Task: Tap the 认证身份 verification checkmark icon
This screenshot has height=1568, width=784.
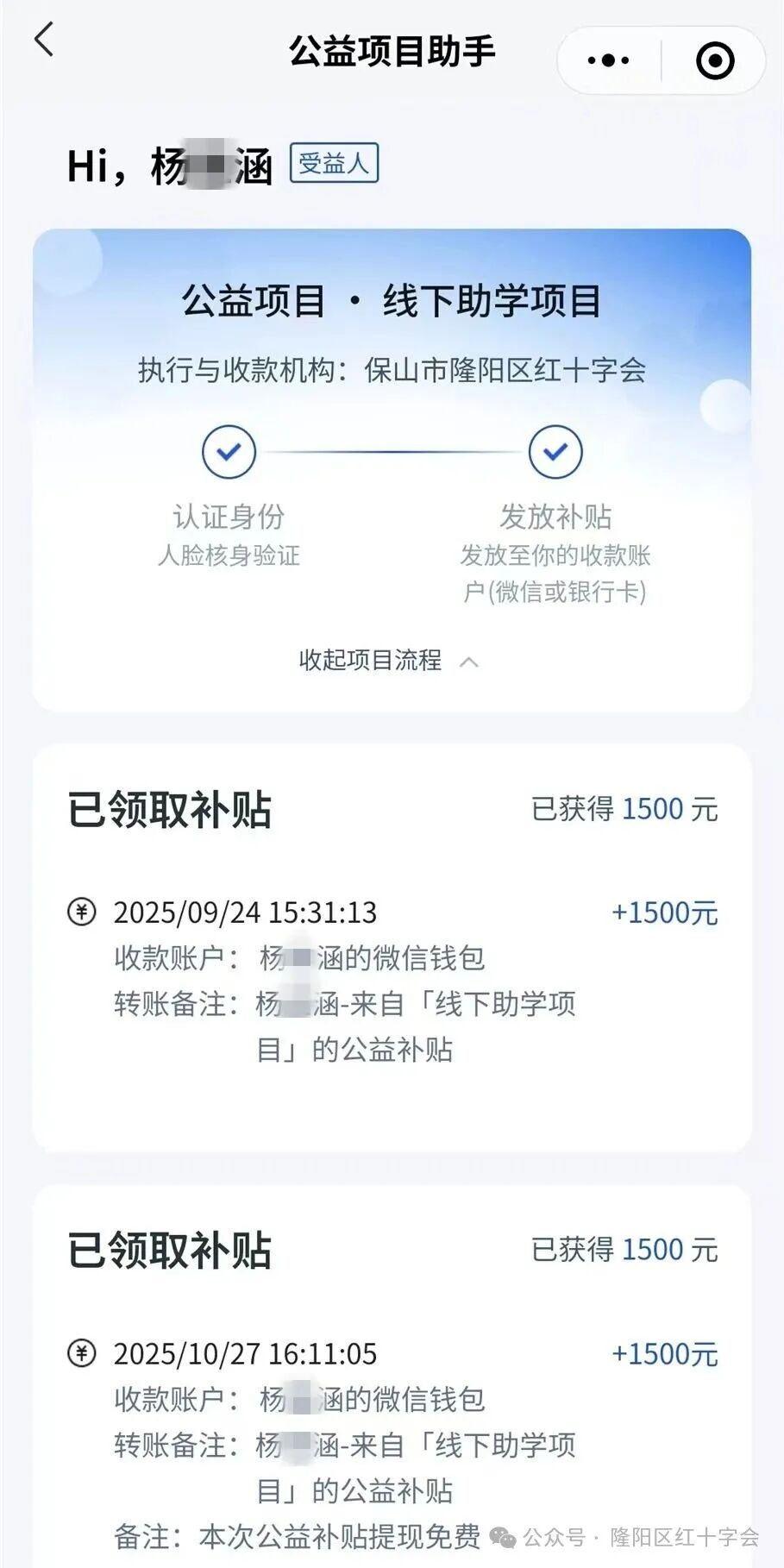Action: pos(227,451)
